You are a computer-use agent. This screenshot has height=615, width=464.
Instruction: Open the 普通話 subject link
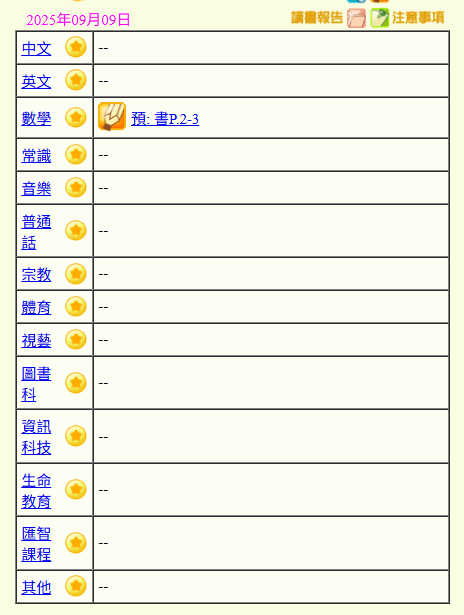click(36, 232)
